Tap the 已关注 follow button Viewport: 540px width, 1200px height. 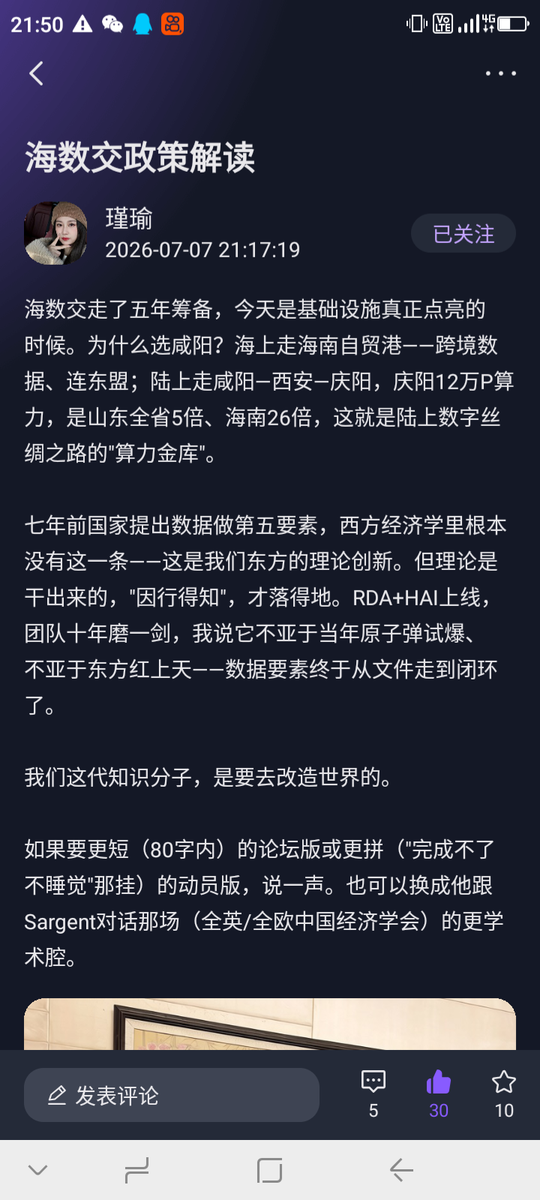(x=463, y=234)
